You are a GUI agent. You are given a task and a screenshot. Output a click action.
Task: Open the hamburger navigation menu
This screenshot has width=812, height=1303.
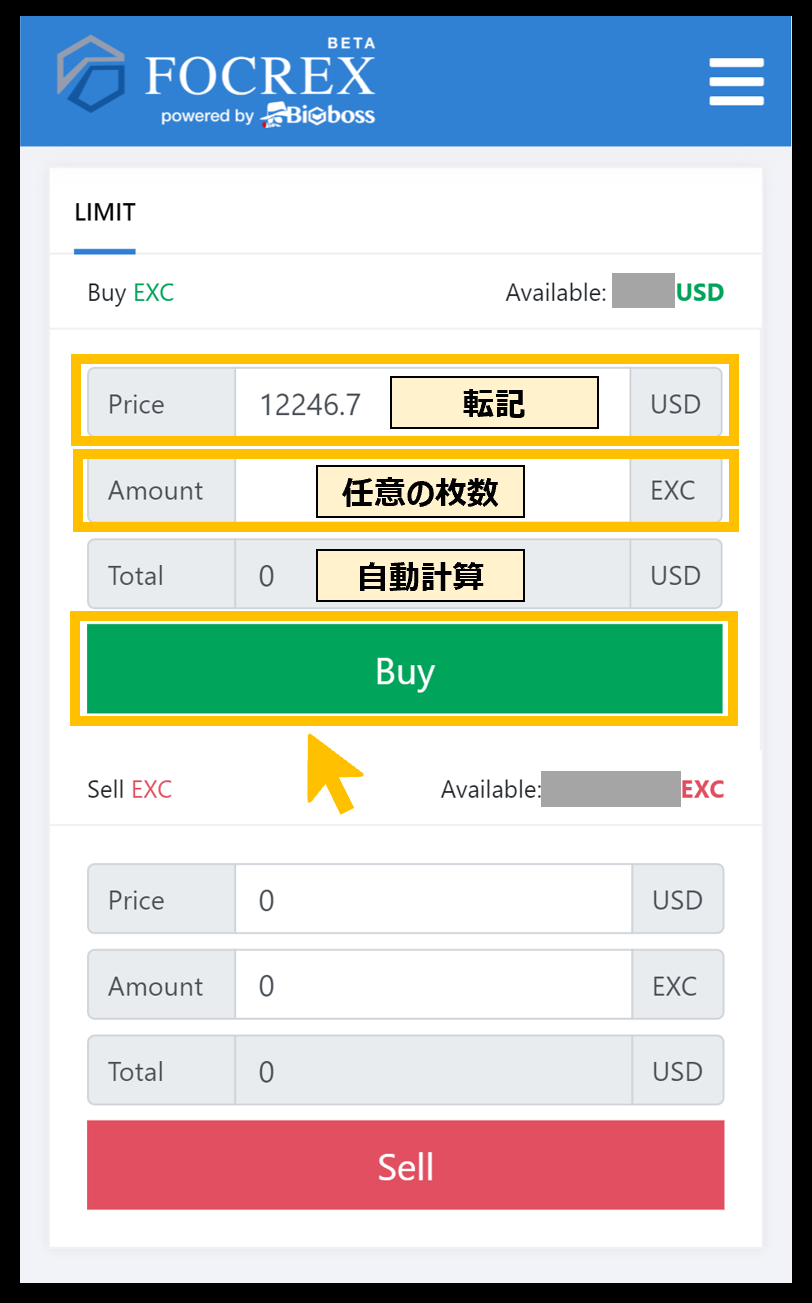coord(736,82)
